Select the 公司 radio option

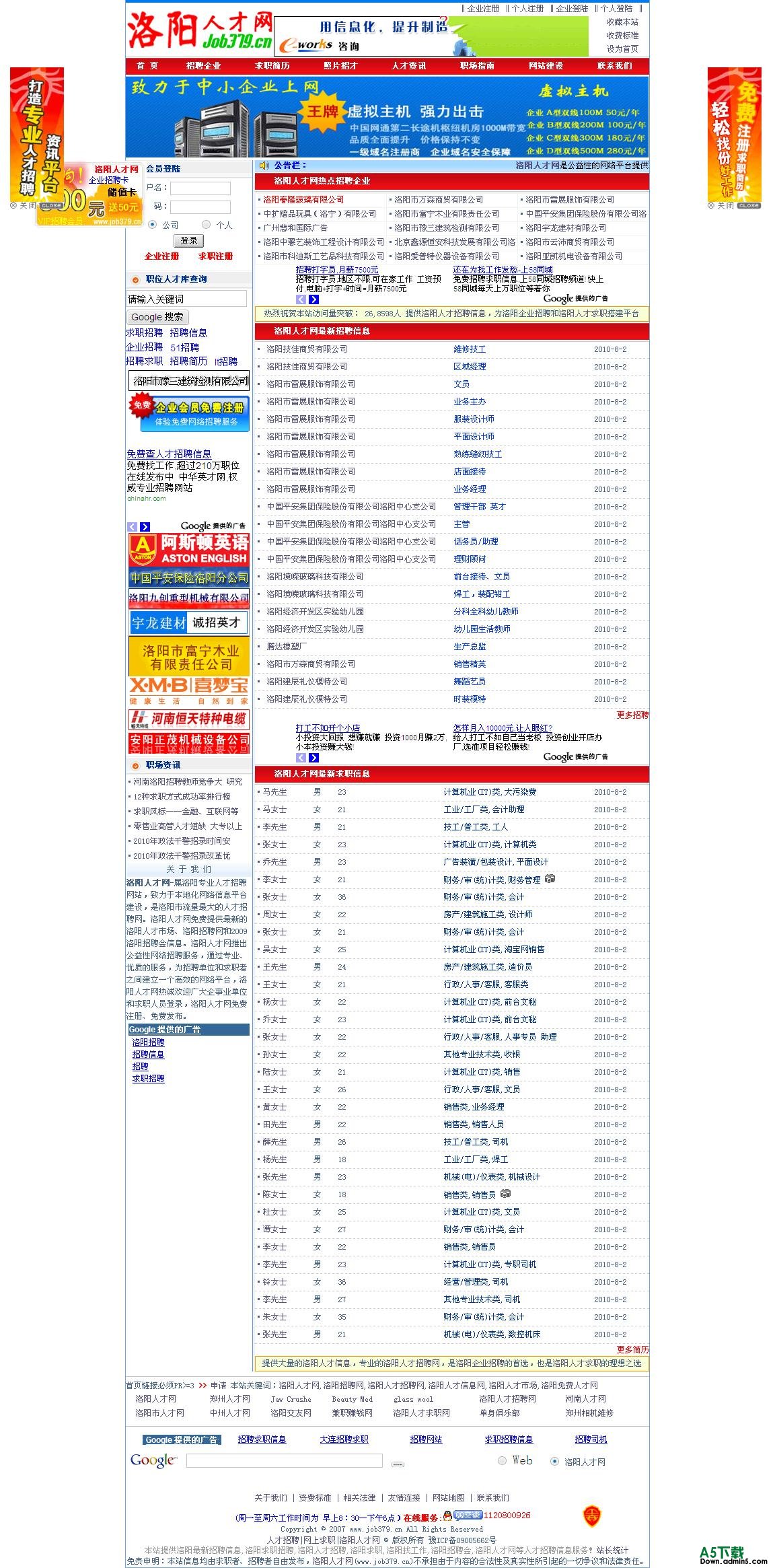coord(153,225)
